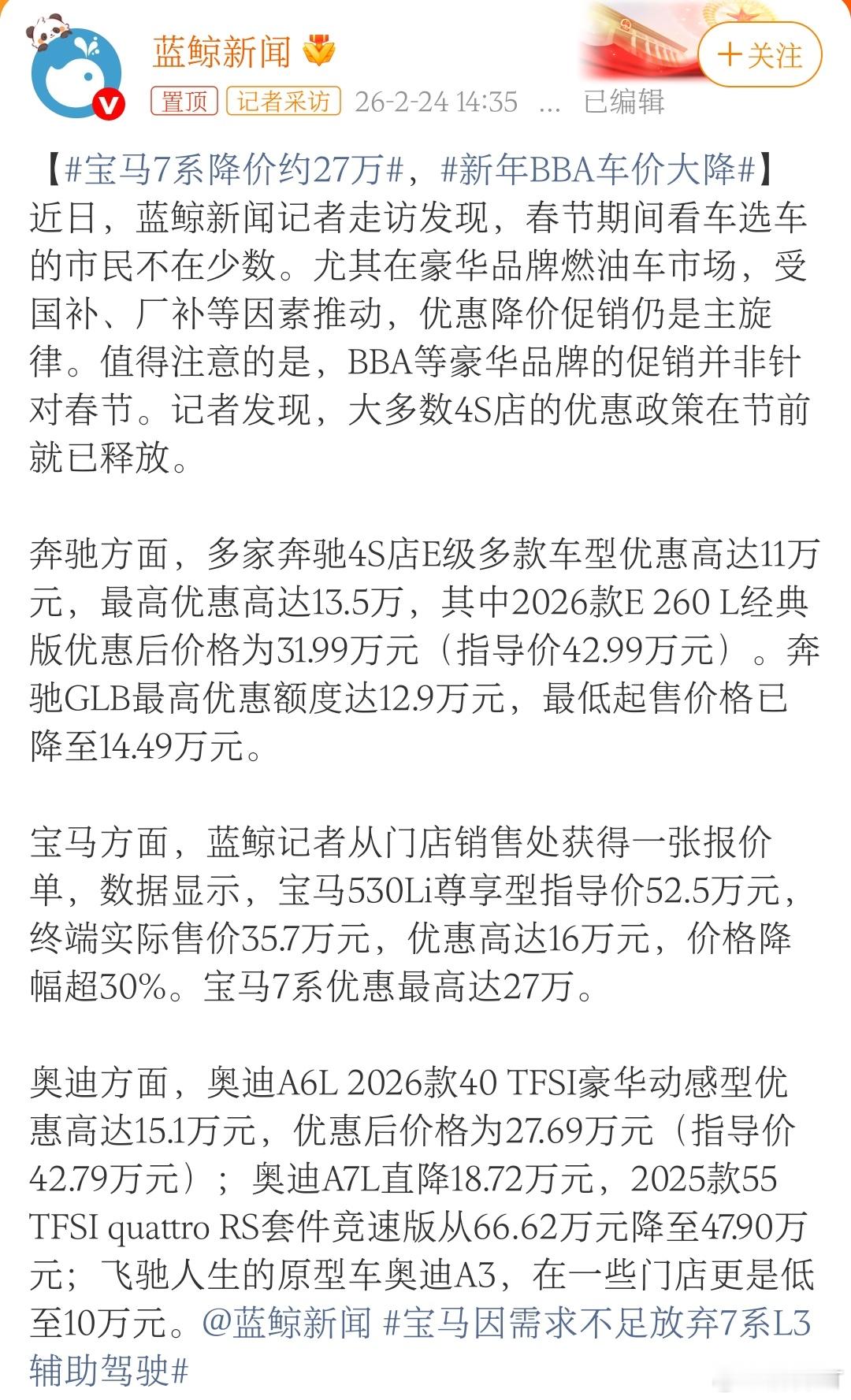This screenshot has width=851, height=1400.
Task: Click the blue whale avatar of 蓝鲸新闻
Action: tap(75, 71)
